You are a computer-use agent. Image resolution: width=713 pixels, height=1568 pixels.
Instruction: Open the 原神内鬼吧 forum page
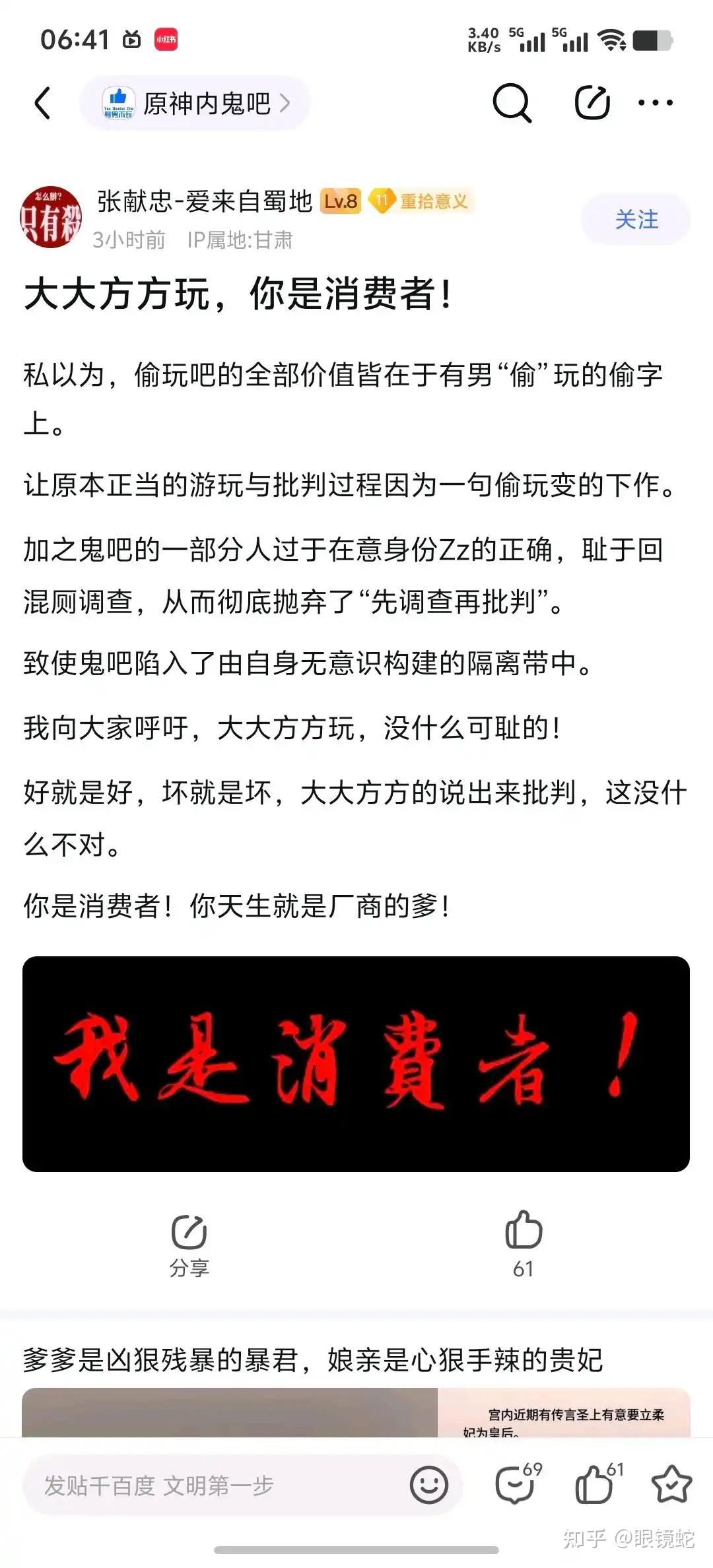(195, 103)
